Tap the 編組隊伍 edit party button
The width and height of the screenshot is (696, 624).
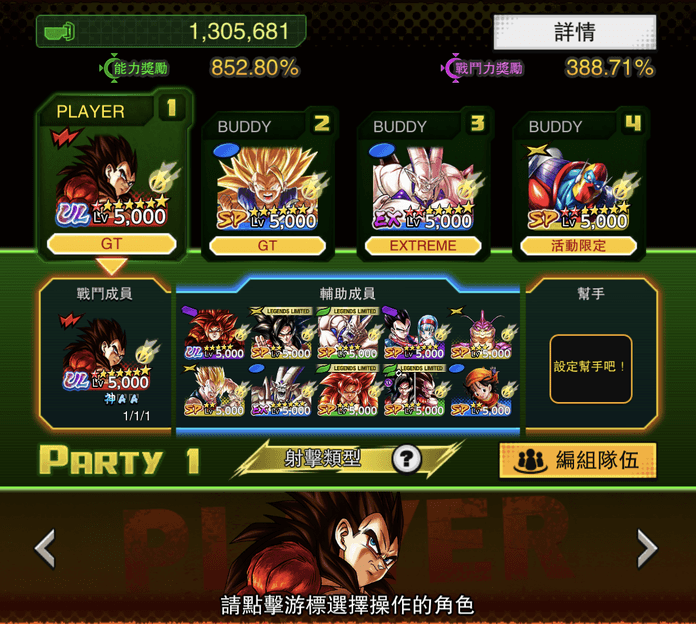point(578,460)
